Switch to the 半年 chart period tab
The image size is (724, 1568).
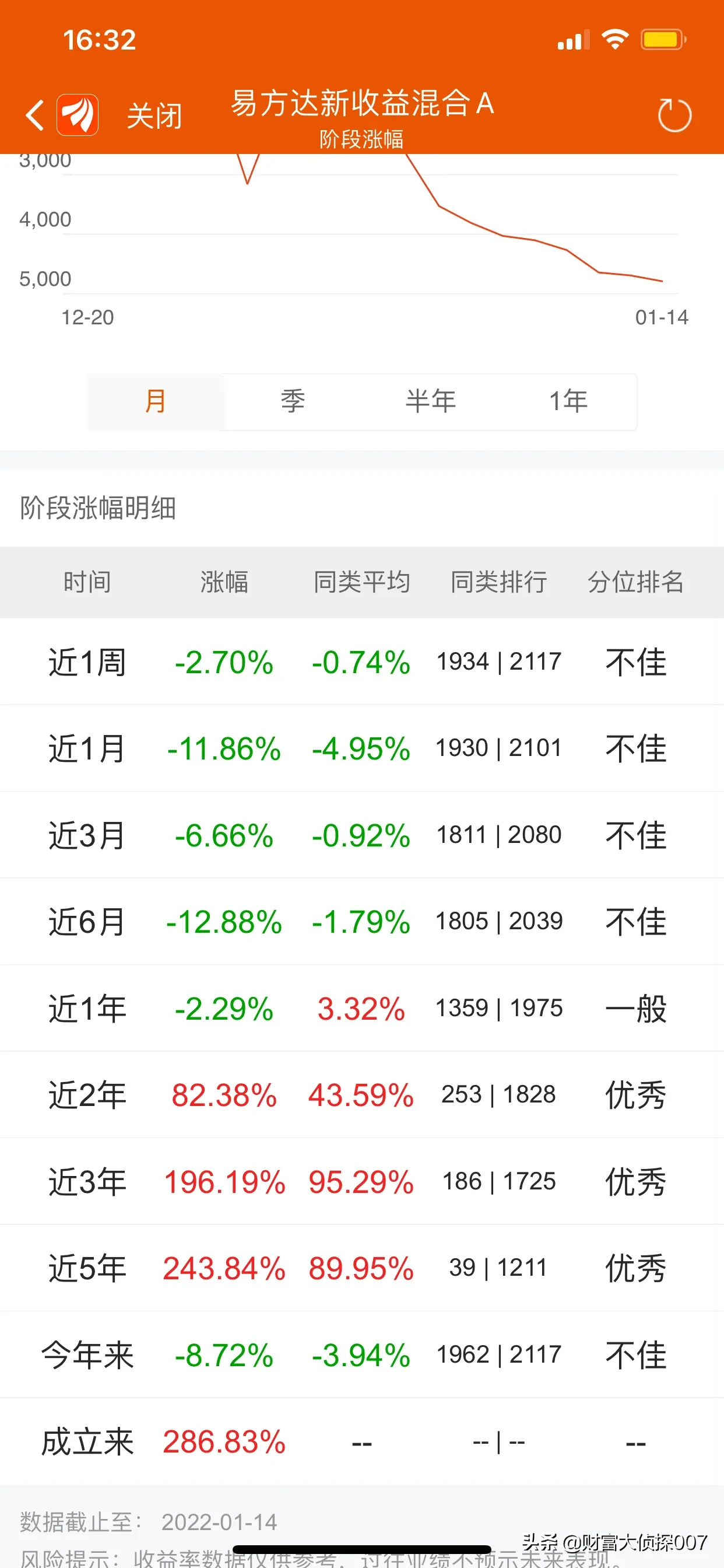tap(430, 402)
